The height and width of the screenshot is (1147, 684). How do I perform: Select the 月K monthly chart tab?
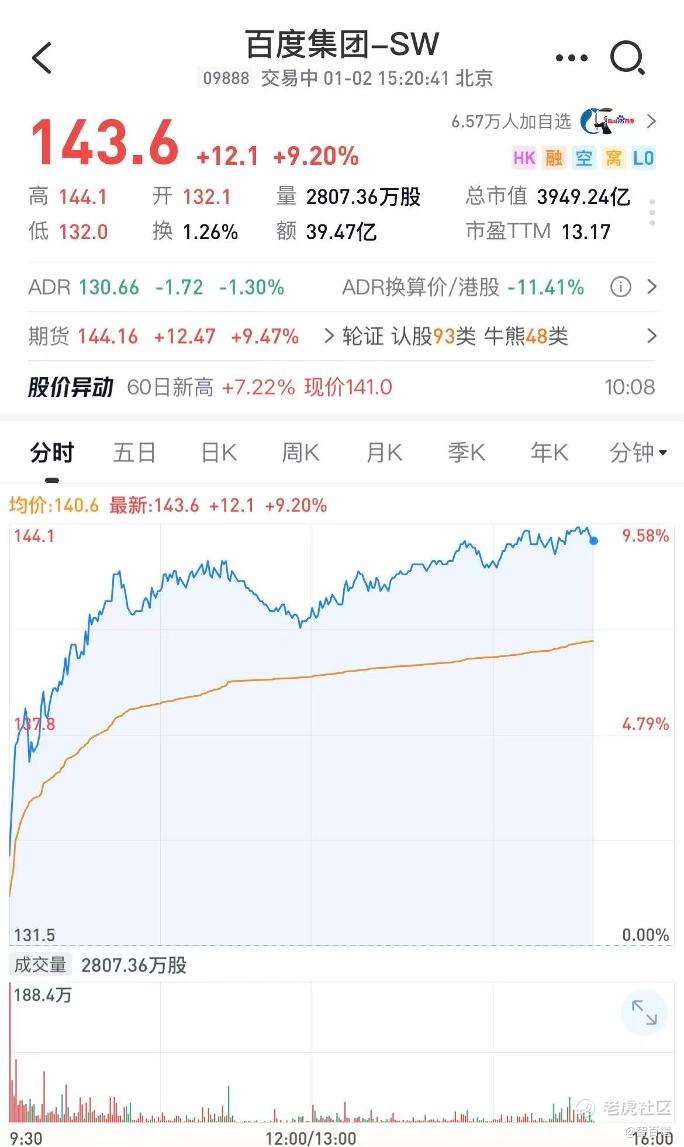pyautogui.click(x=383, y=453)
